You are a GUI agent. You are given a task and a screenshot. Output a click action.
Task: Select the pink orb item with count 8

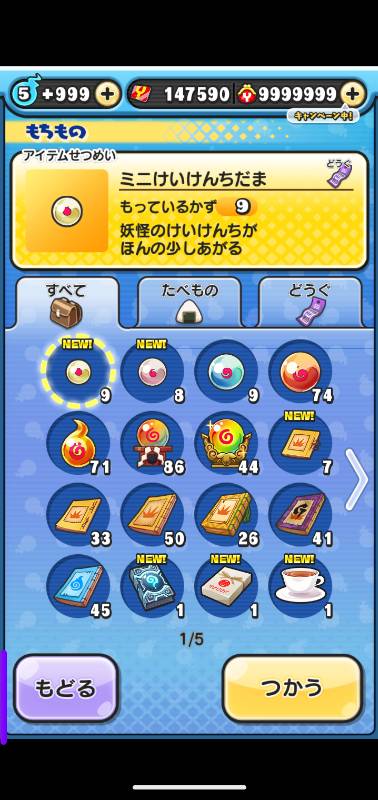pyautogui.click(x=153, y=372)
